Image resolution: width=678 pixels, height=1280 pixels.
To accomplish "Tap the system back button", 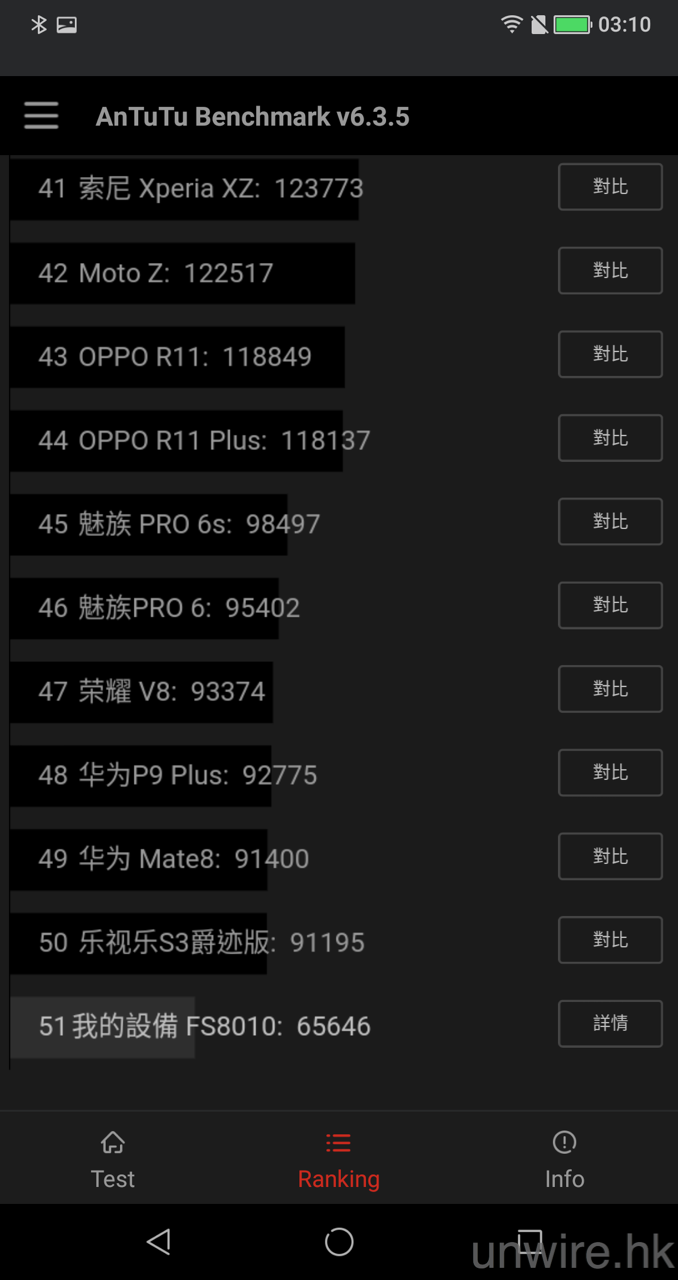I will [x=158, y=1242].
